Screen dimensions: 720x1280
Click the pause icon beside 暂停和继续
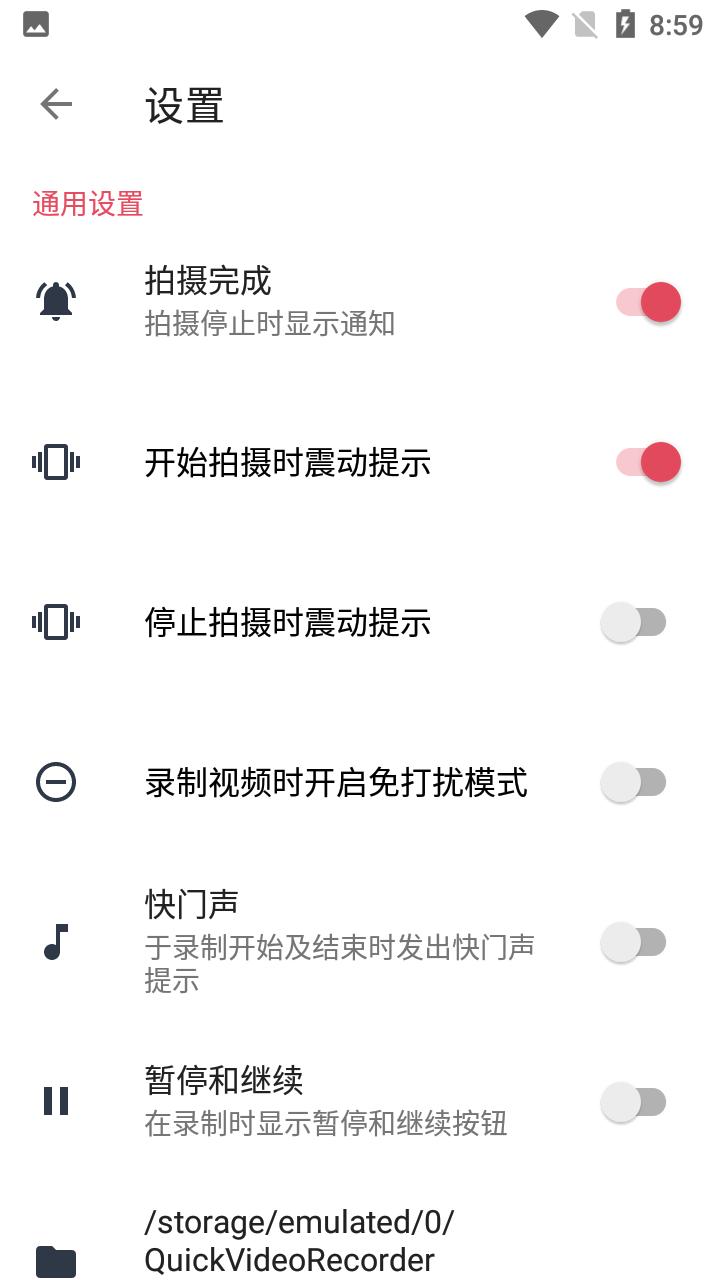[55, 1100]
